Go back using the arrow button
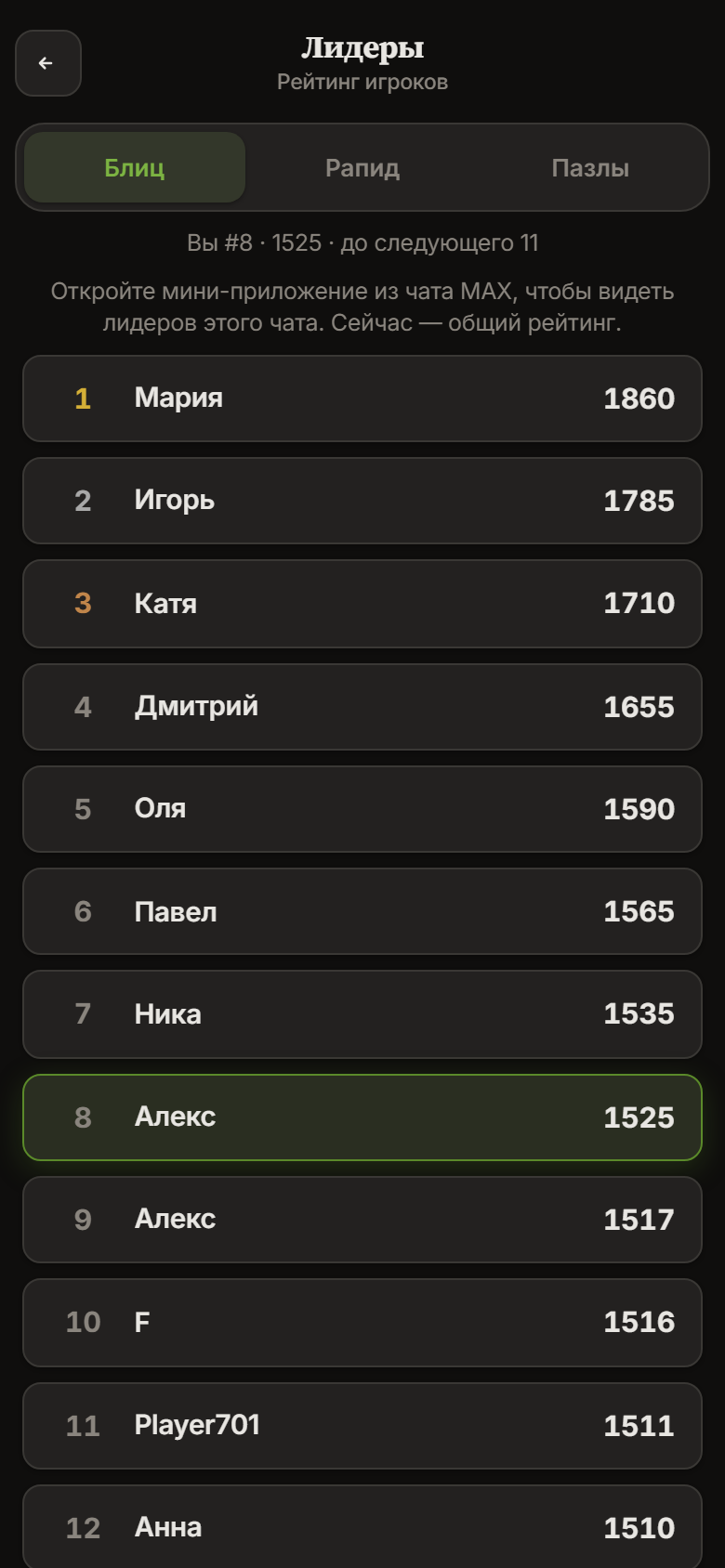The width and height of the screenshot is (725, 1568). 48,63
